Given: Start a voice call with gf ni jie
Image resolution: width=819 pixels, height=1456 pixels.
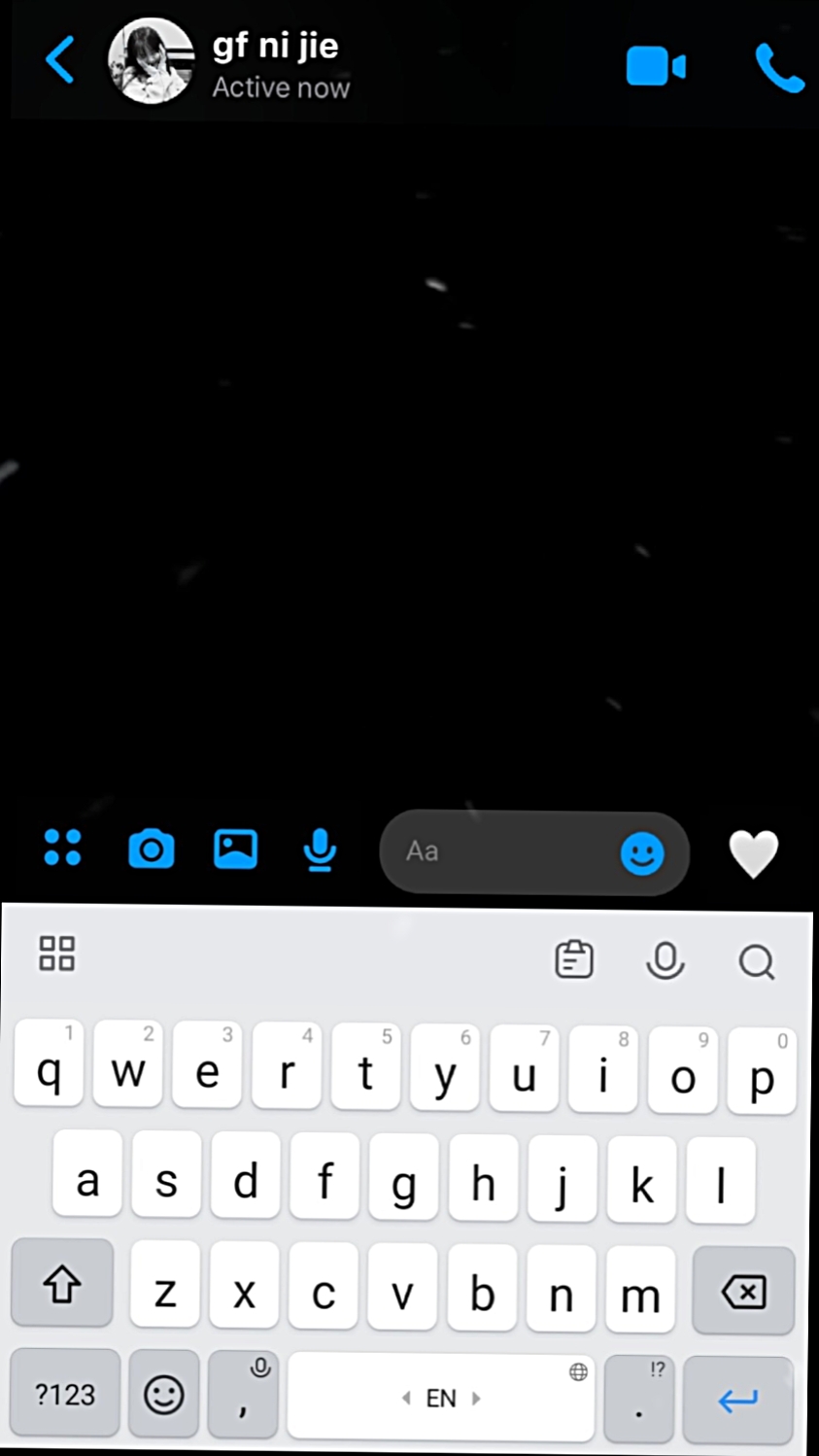Looking at the screenshot, I should pos(779,67).
